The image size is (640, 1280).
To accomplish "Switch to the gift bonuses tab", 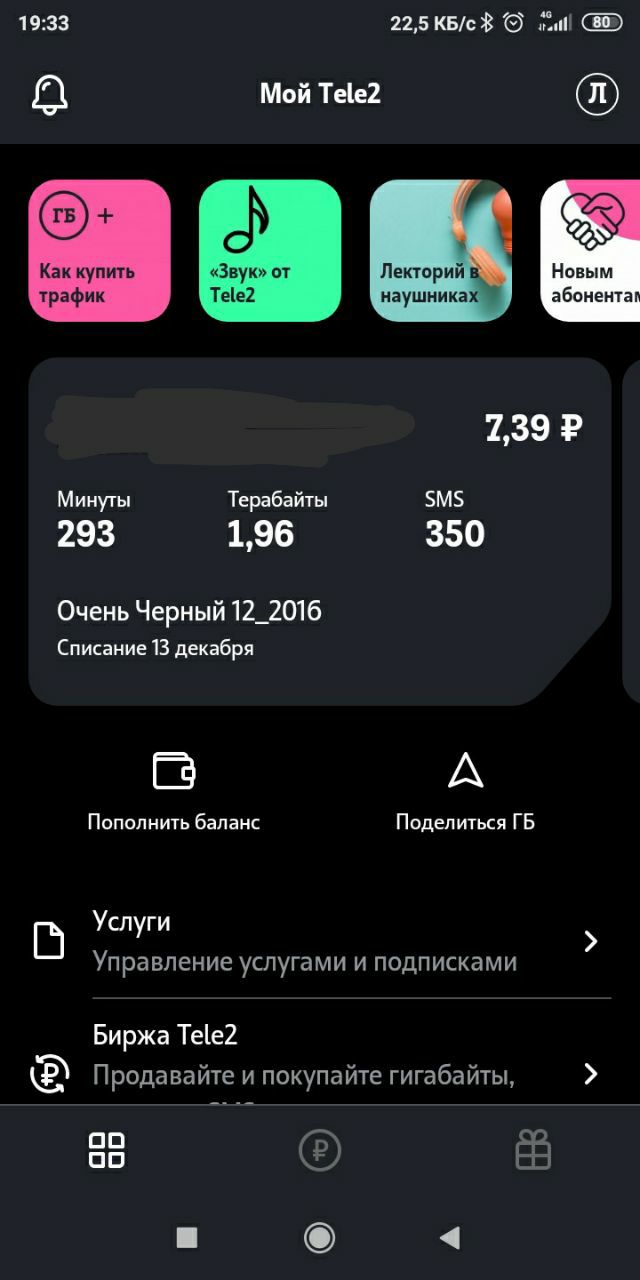I will point(533,1150).
